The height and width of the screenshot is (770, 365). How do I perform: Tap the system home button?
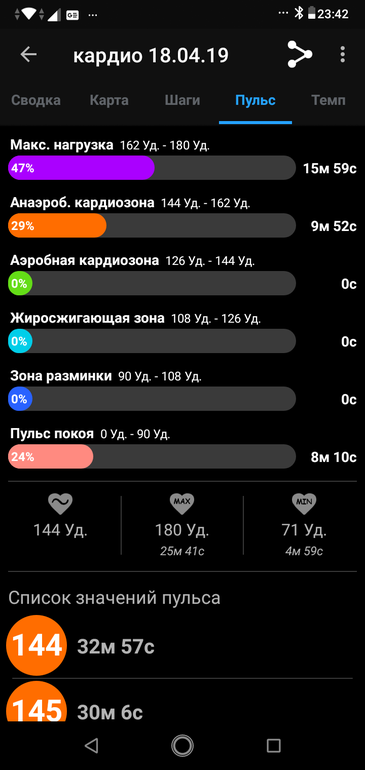[x=182, y=745]
